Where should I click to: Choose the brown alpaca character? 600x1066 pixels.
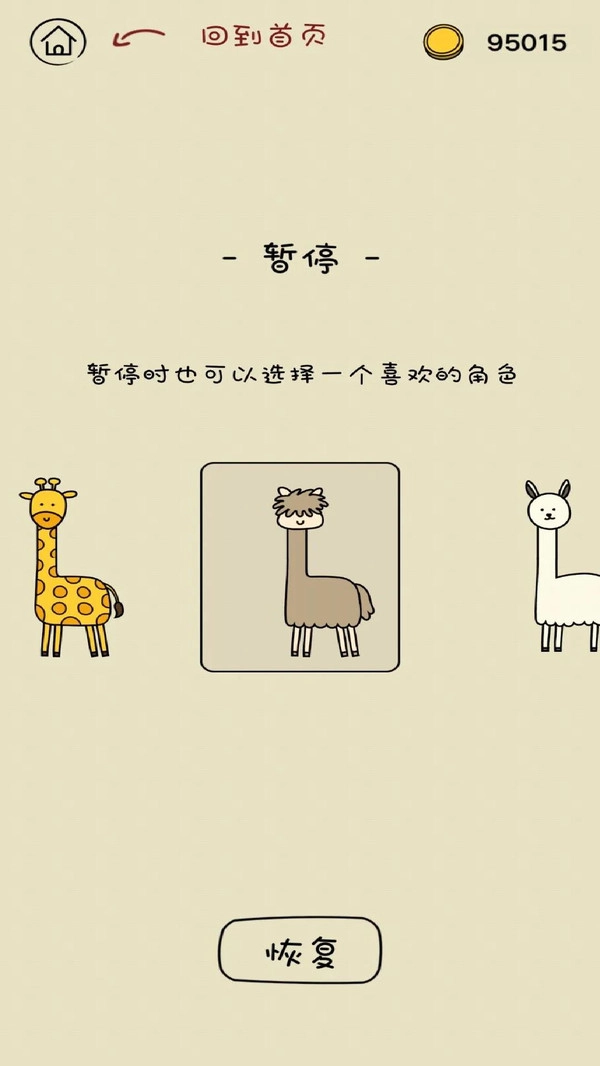tap(300, 567)
